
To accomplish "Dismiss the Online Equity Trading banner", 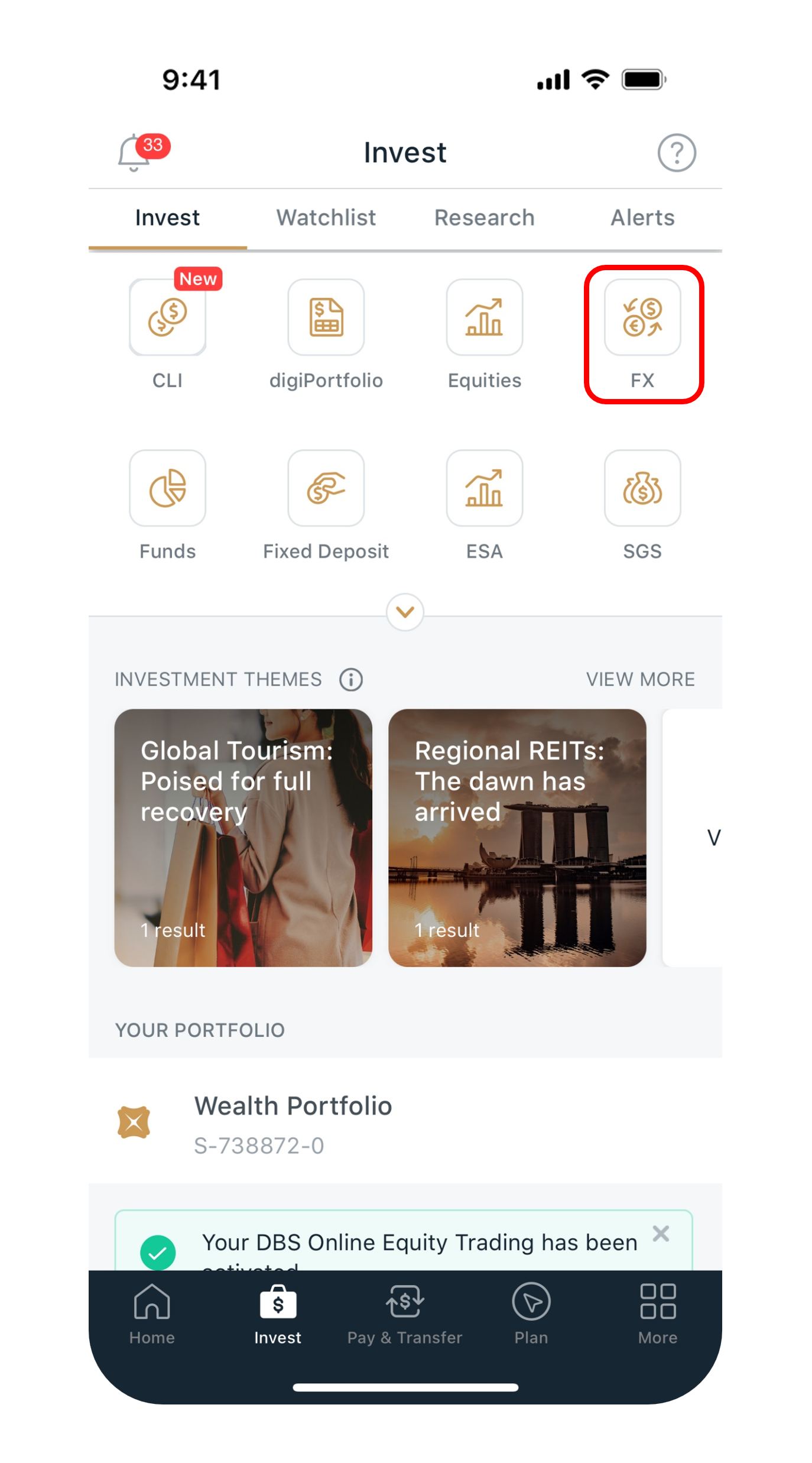I will [x=661, y=1234].
